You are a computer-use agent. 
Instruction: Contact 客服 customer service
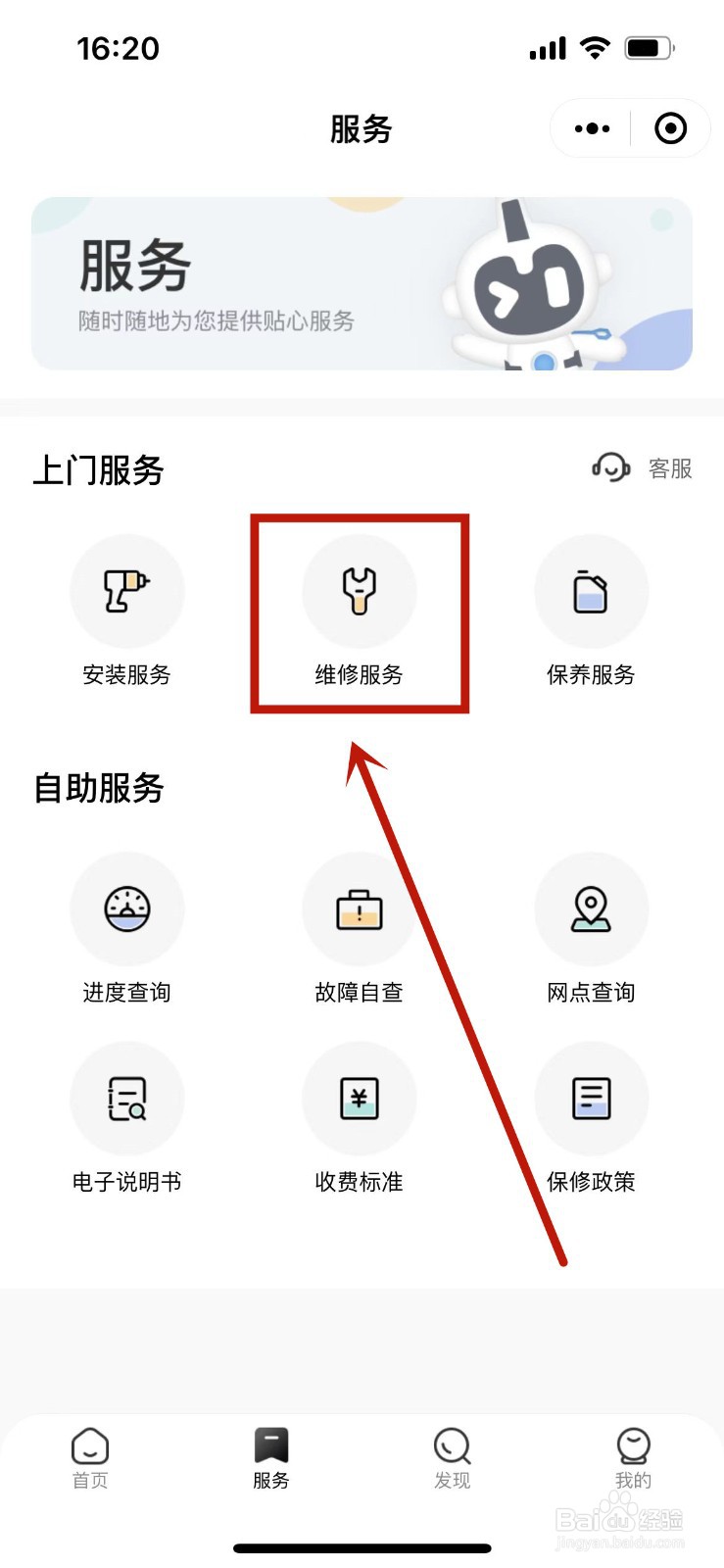(x=671, y=469)
